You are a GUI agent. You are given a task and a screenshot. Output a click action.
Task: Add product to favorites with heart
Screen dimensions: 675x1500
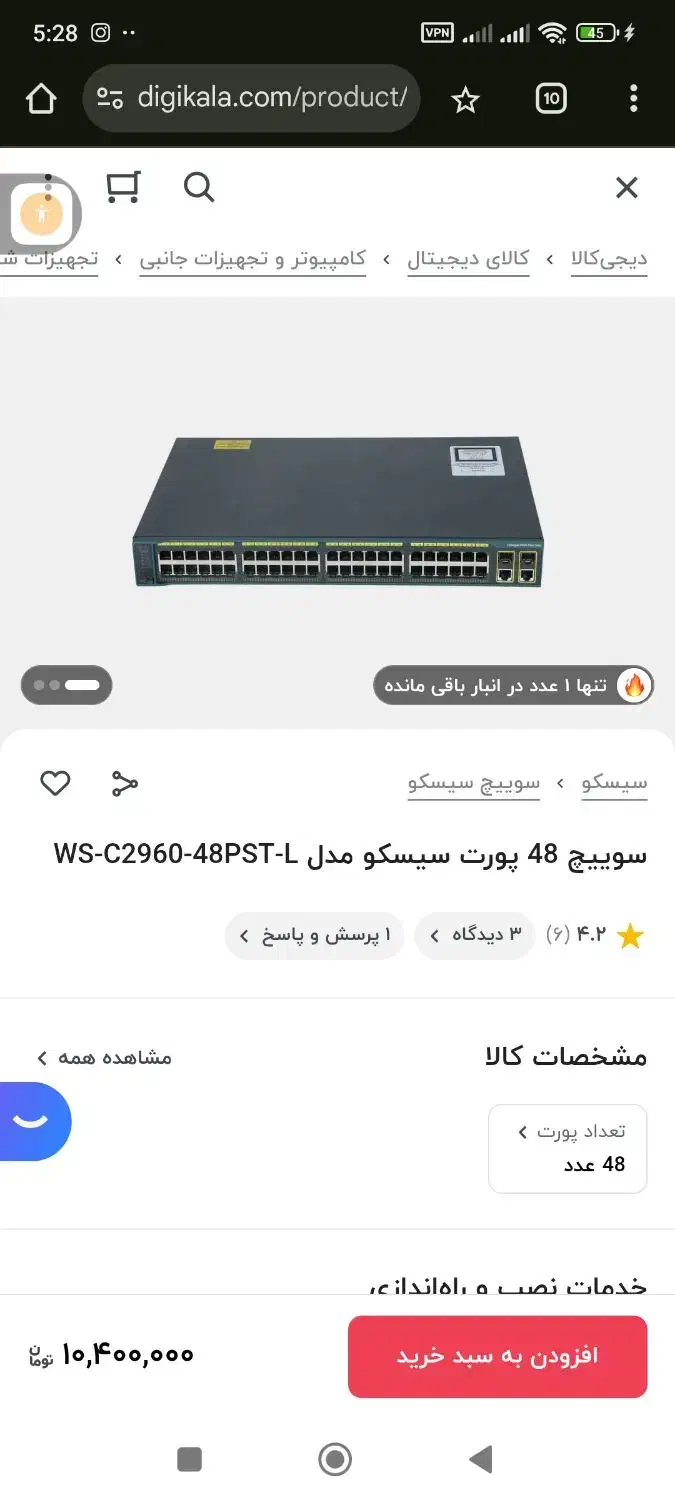click(x=55, y=783)
